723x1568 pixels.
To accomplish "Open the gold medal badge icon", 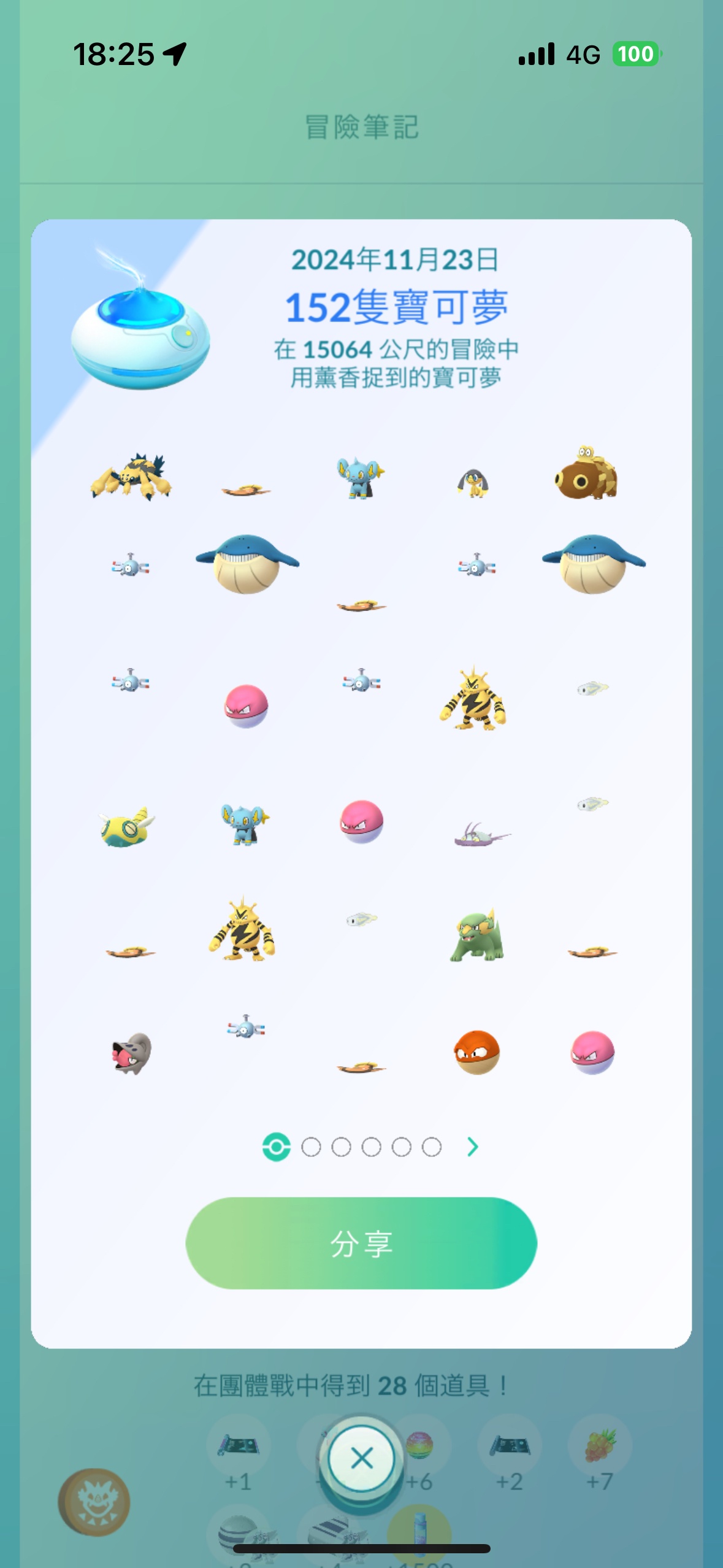I will (x=94, y=1502).
